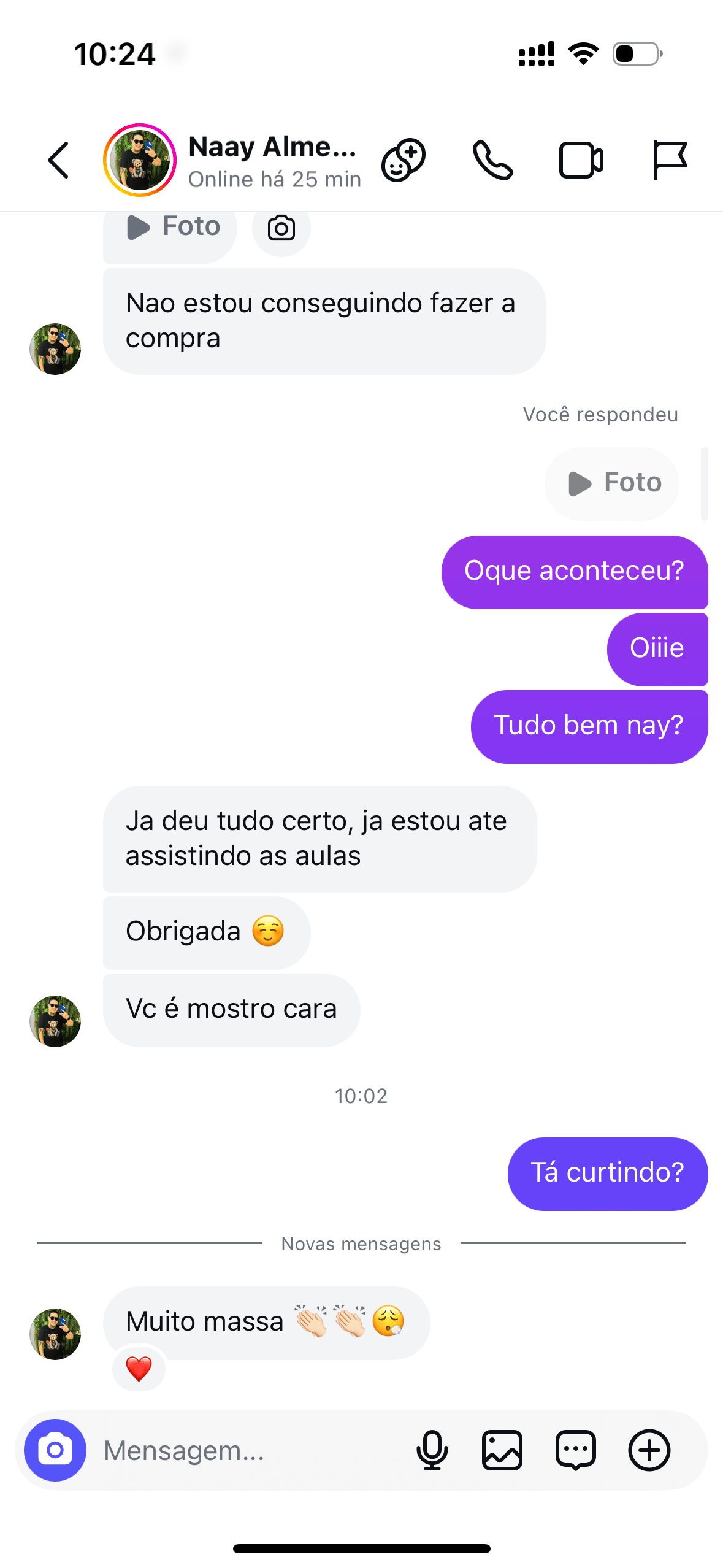Reply with camera next to received Foto
The image size is (723, 1568).
coord(281,229)
